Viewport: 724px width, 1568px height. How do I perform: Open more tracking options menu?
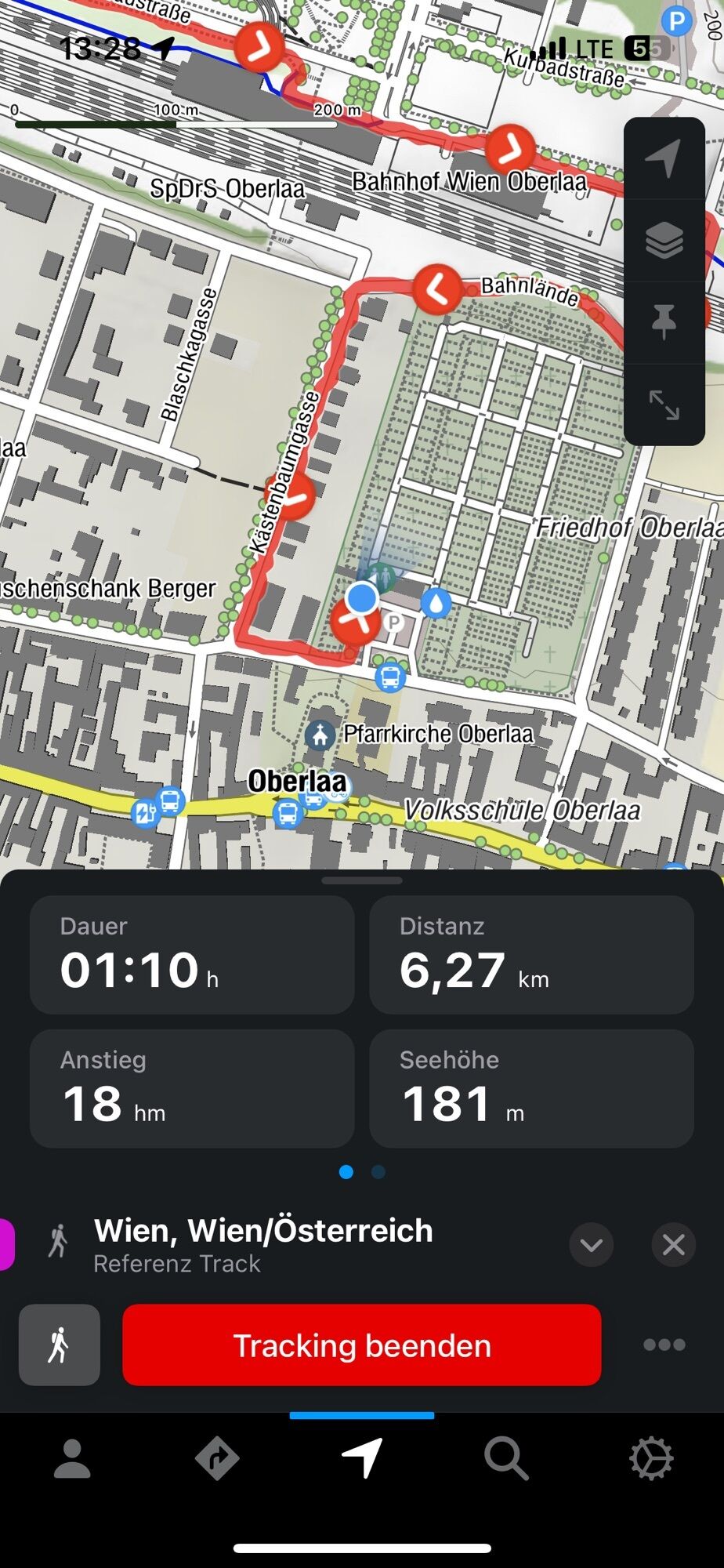point(664,1345)
